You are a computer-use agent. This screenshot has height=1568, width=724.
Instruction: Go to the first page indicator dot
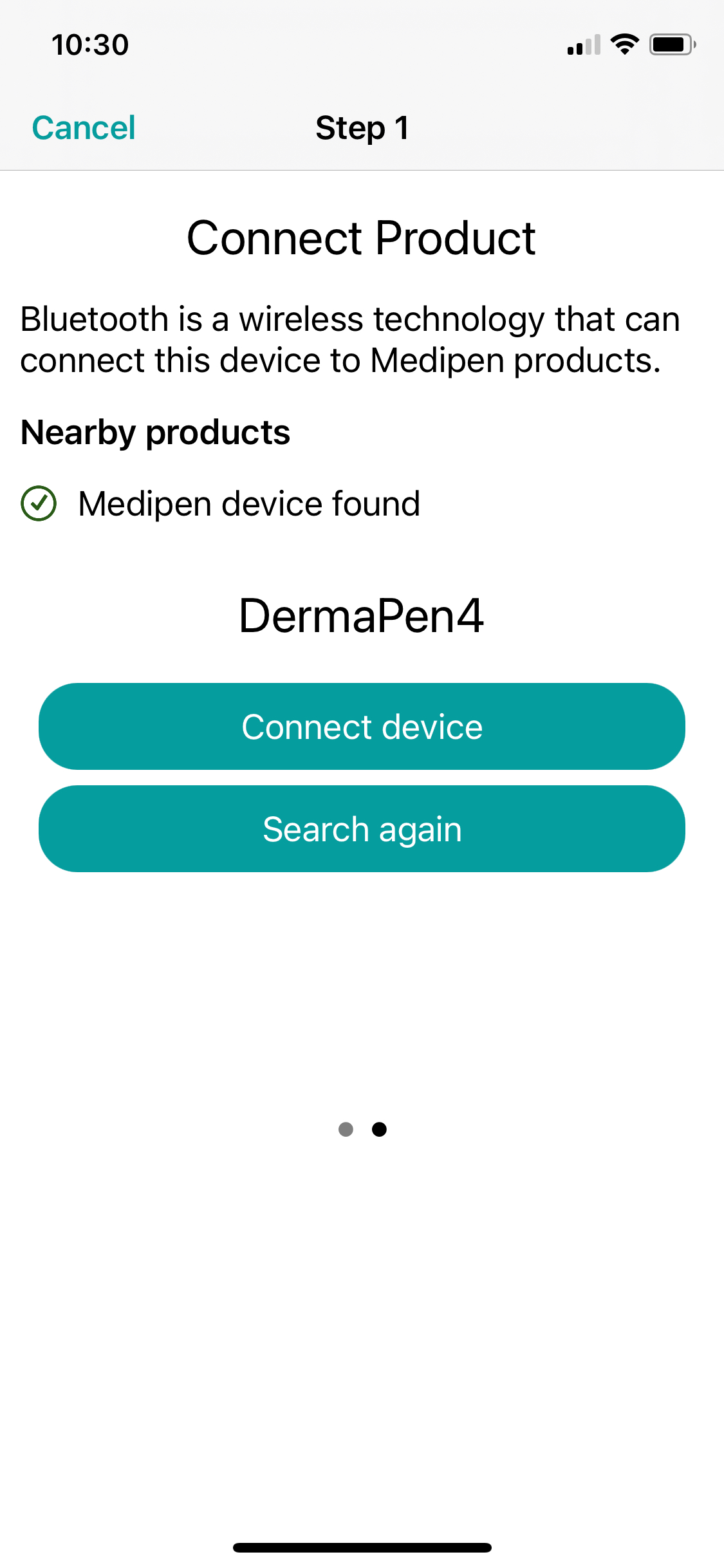click(346, 1130)
